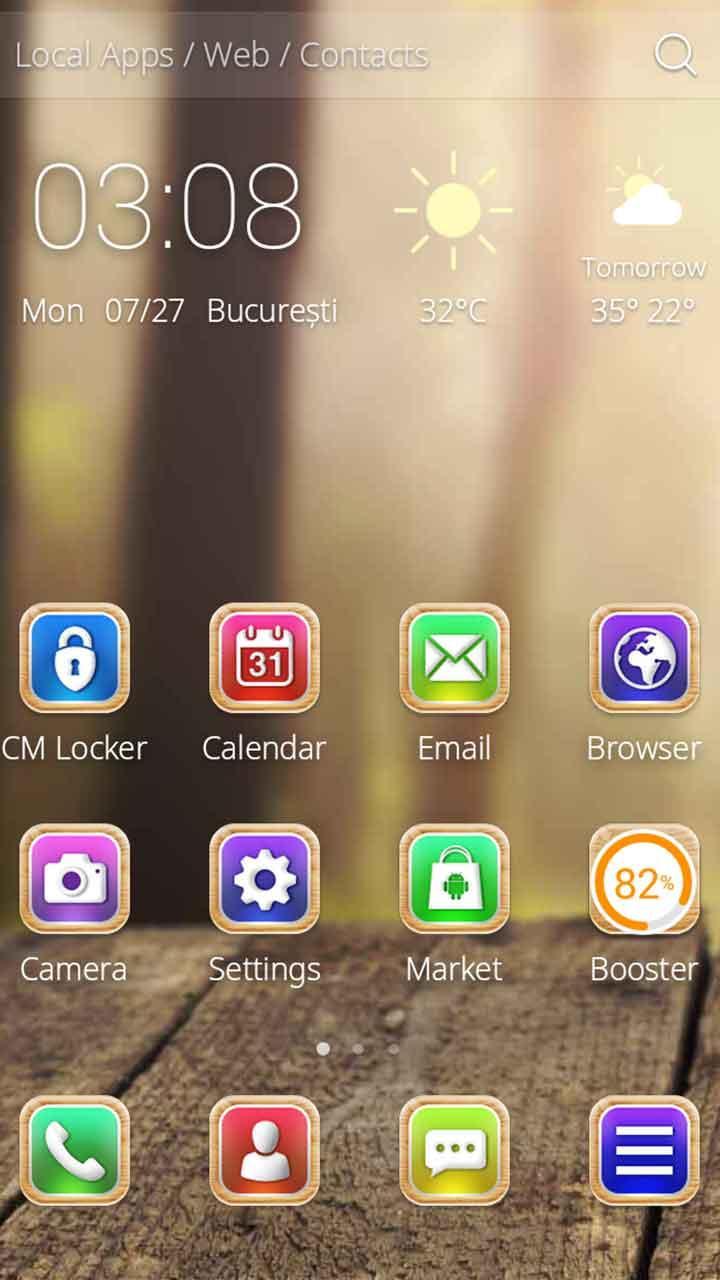Launch the Browser app
Image resolution: width=720 pixels, height=1280 pixels.
(644, 659)
